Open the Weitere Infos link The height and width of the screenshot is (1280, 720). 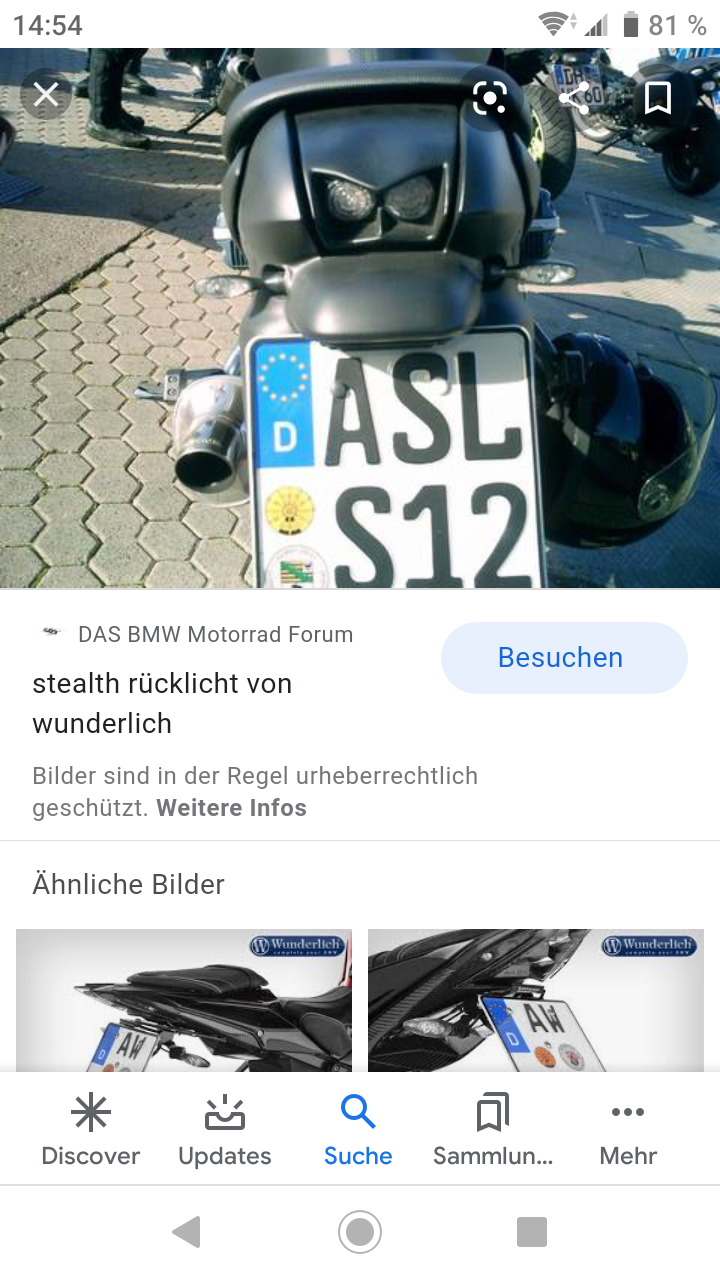(x=232, y=808)
